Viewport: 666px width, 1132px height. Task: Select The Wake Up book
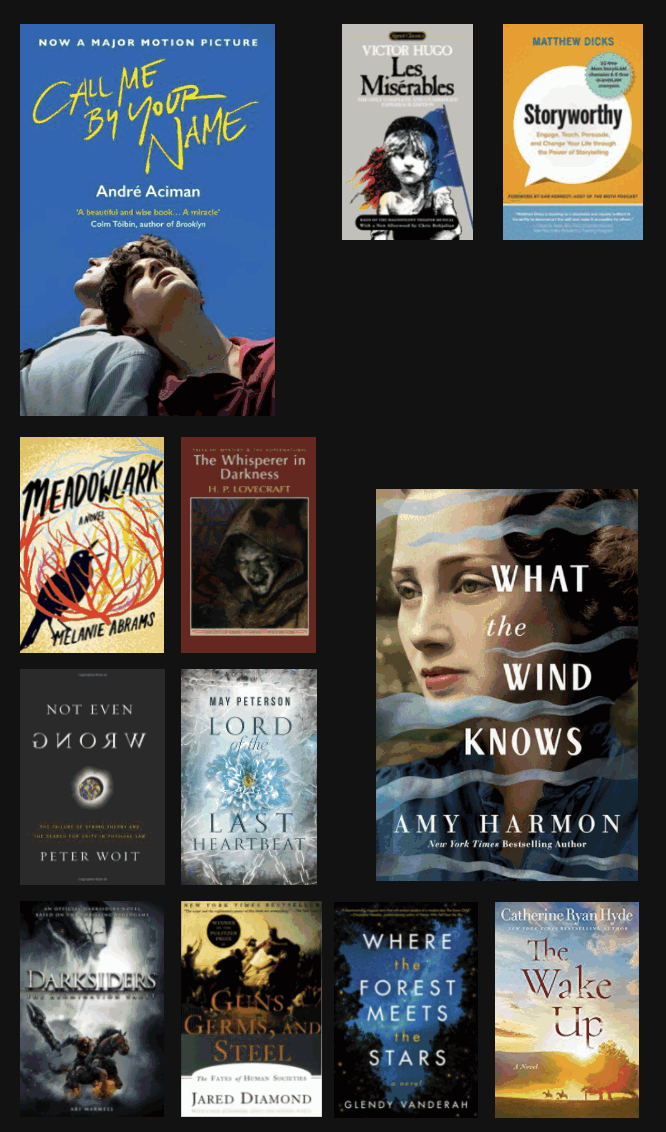pos(566,1008)
